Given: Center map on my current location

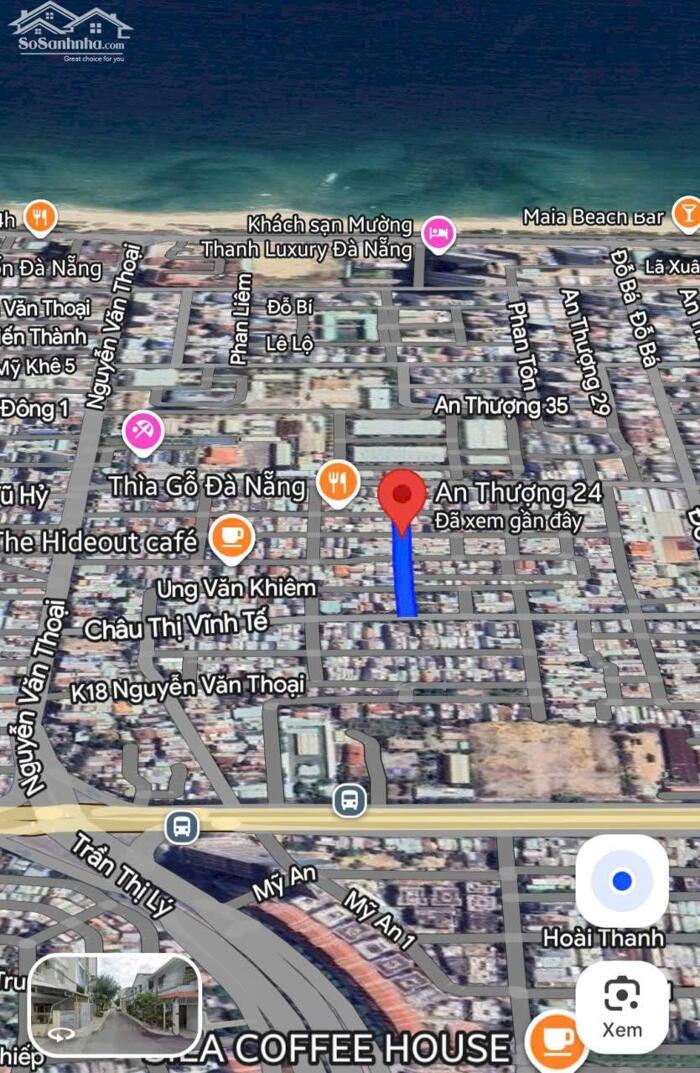Looking at the screenshot, I should tap(622, 881).
